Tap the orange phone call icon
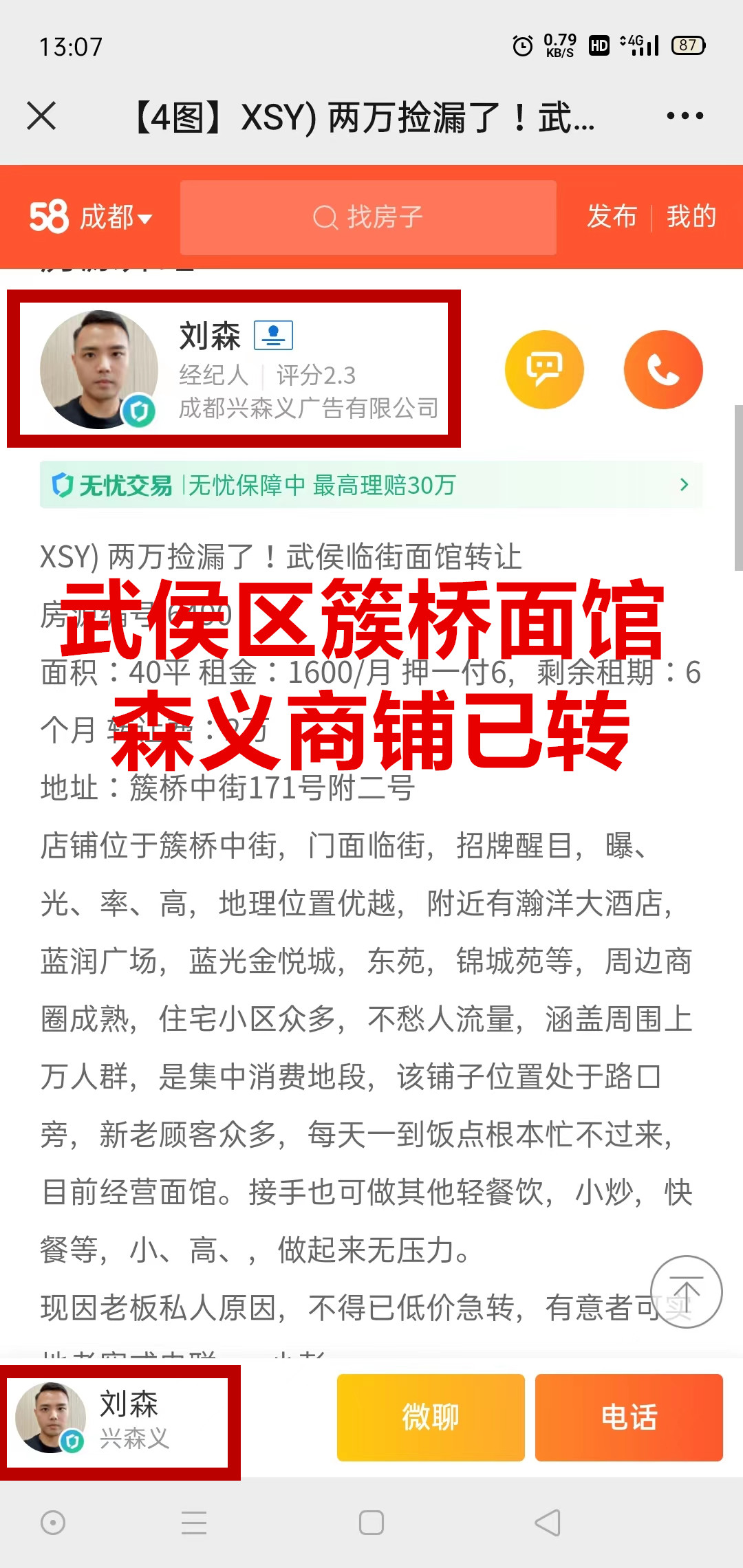 (x=663, y=369)
